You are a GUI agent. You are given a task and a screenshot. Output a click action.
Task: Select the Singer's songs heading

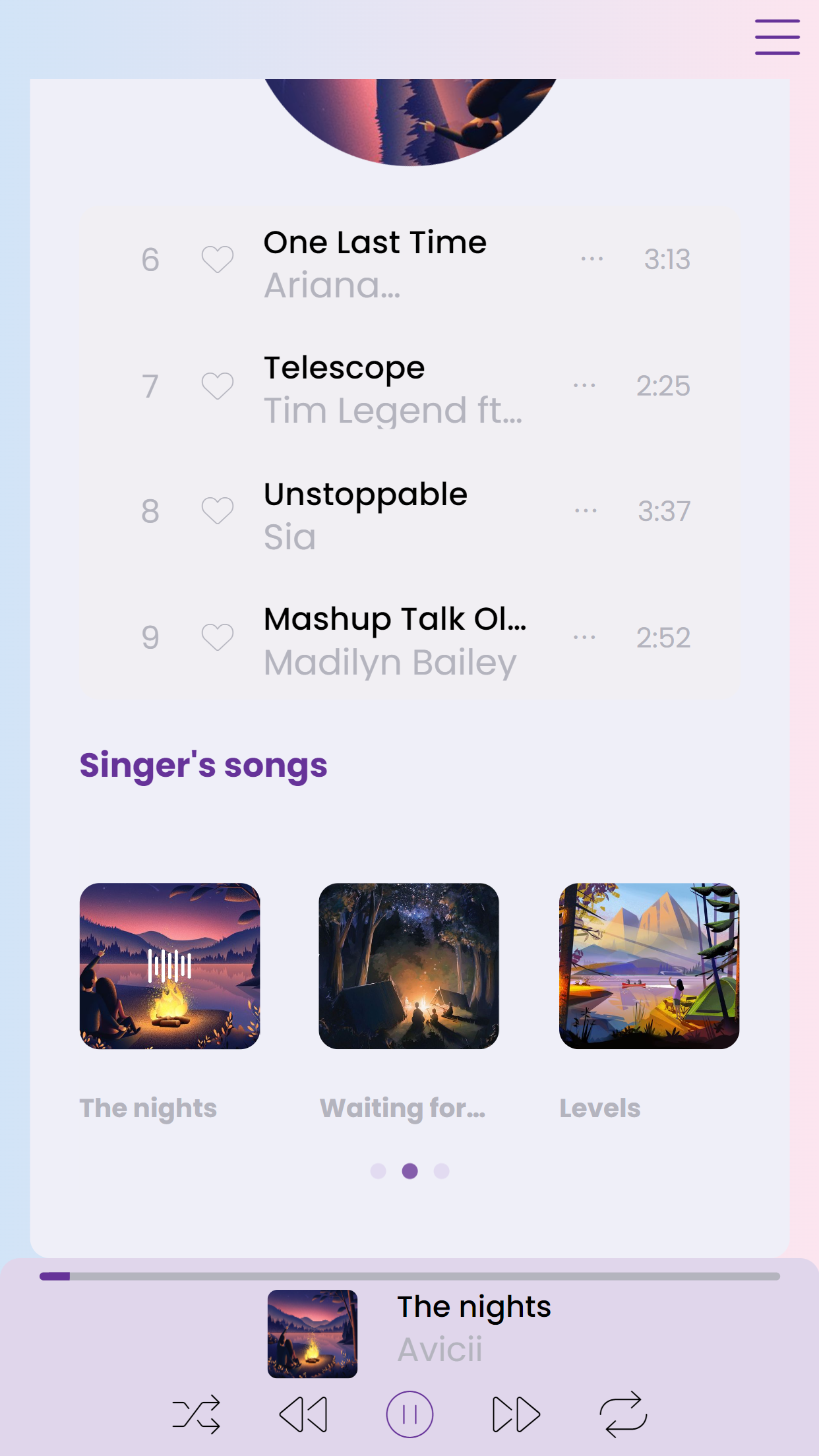(203, 765)
